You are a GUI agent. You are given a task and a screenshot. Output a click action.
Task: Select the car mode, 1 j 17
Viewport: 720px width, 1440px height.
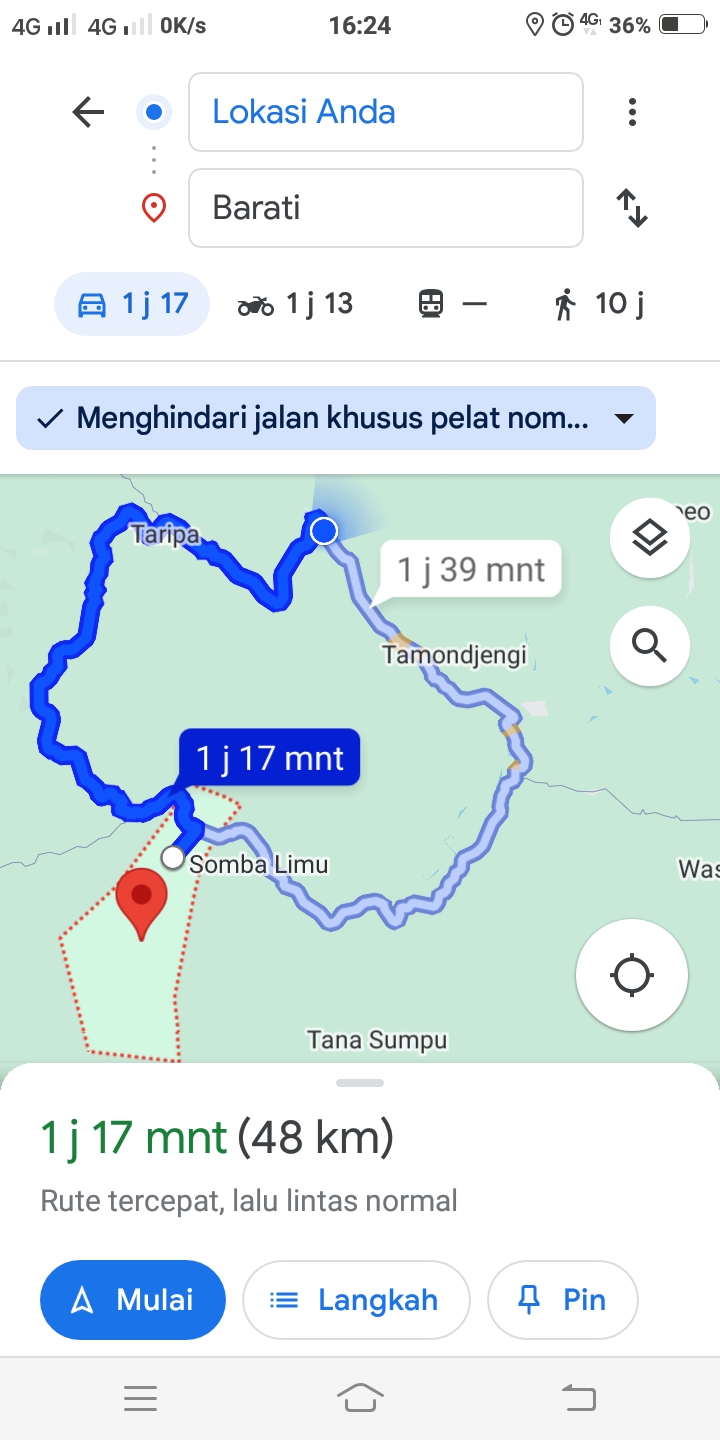click(132, 304)
